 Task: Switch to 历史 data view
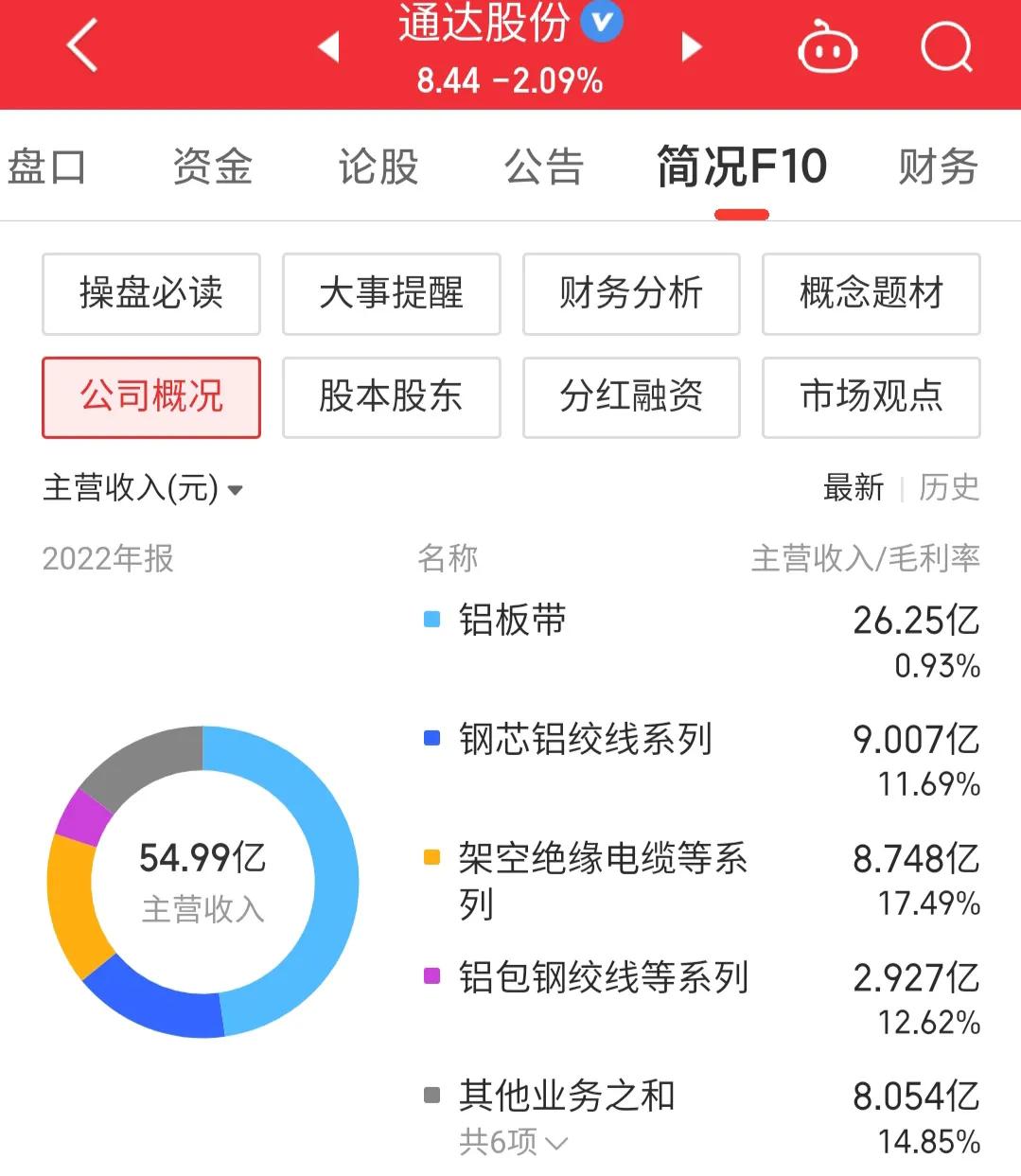click(947, 488)
